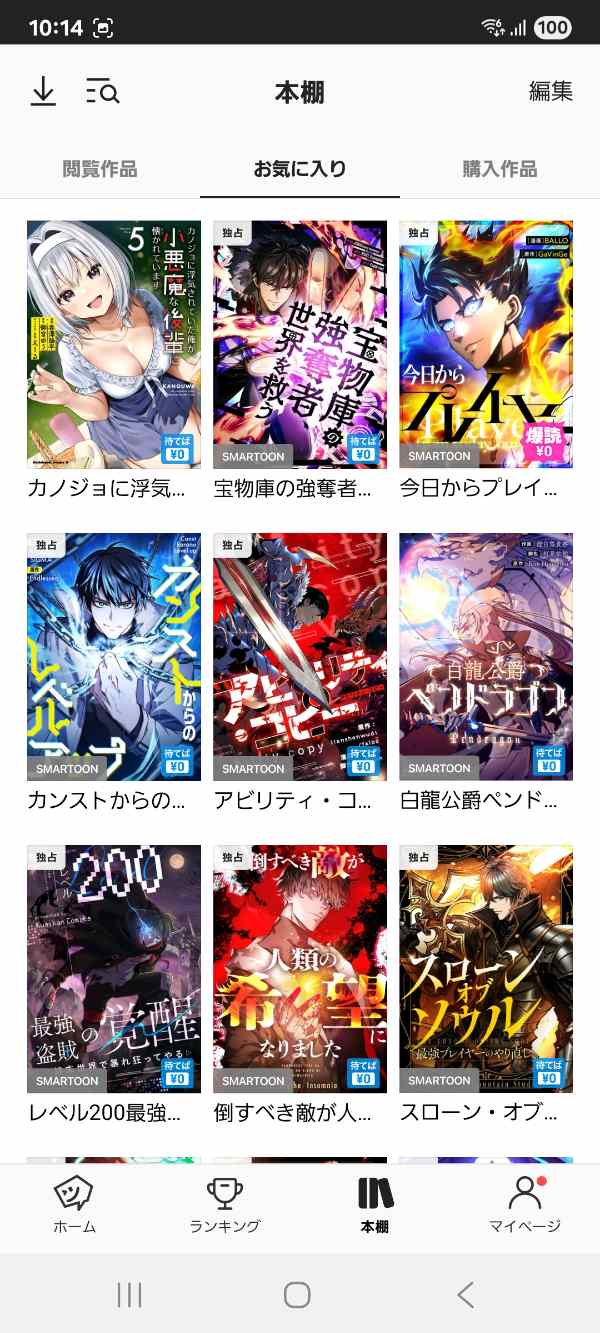Screen dimensions: 600x1333
Task: Open 宝物庫の強奪者… comic
Action: pyautogui.click(x=300, y=345)
